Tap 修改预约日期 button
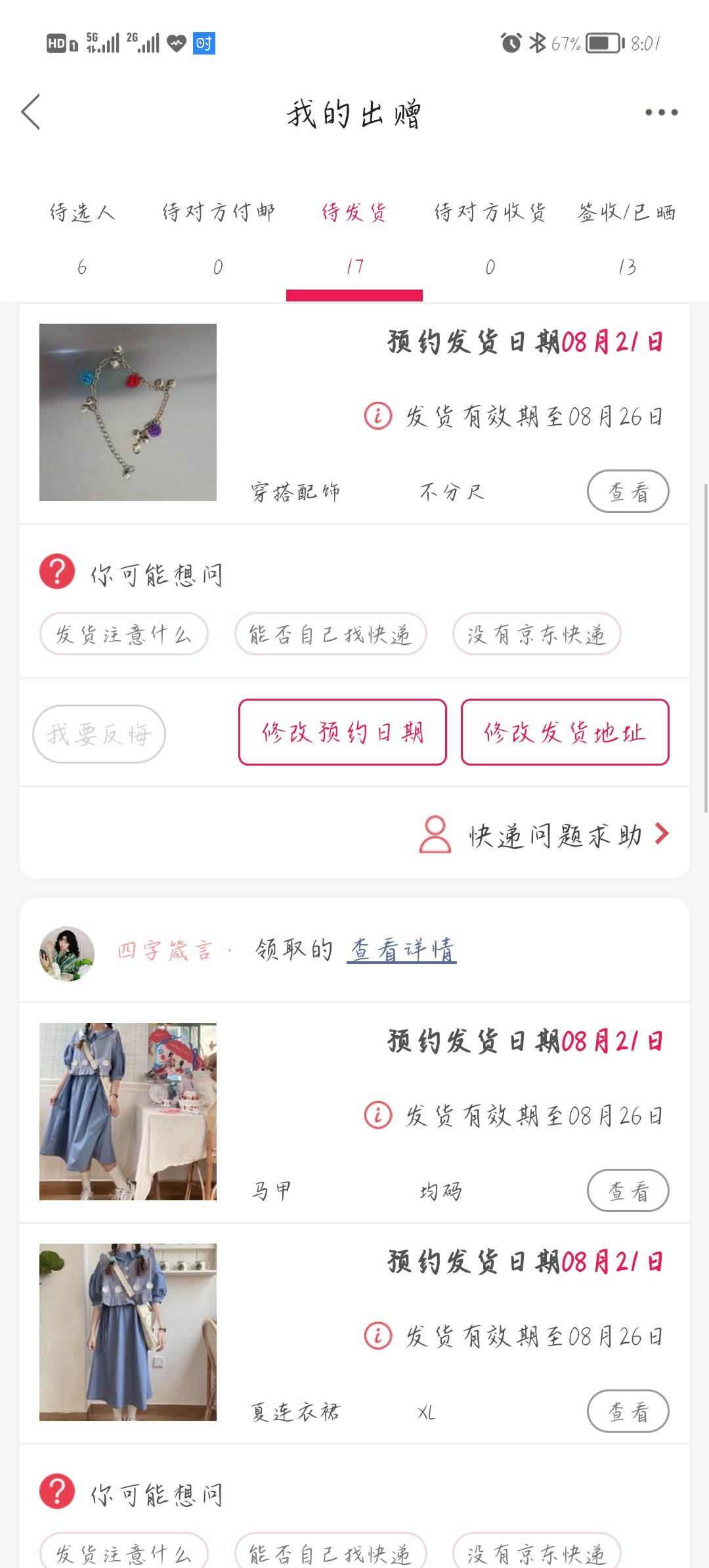The image size is (709, 1568). 343,732
